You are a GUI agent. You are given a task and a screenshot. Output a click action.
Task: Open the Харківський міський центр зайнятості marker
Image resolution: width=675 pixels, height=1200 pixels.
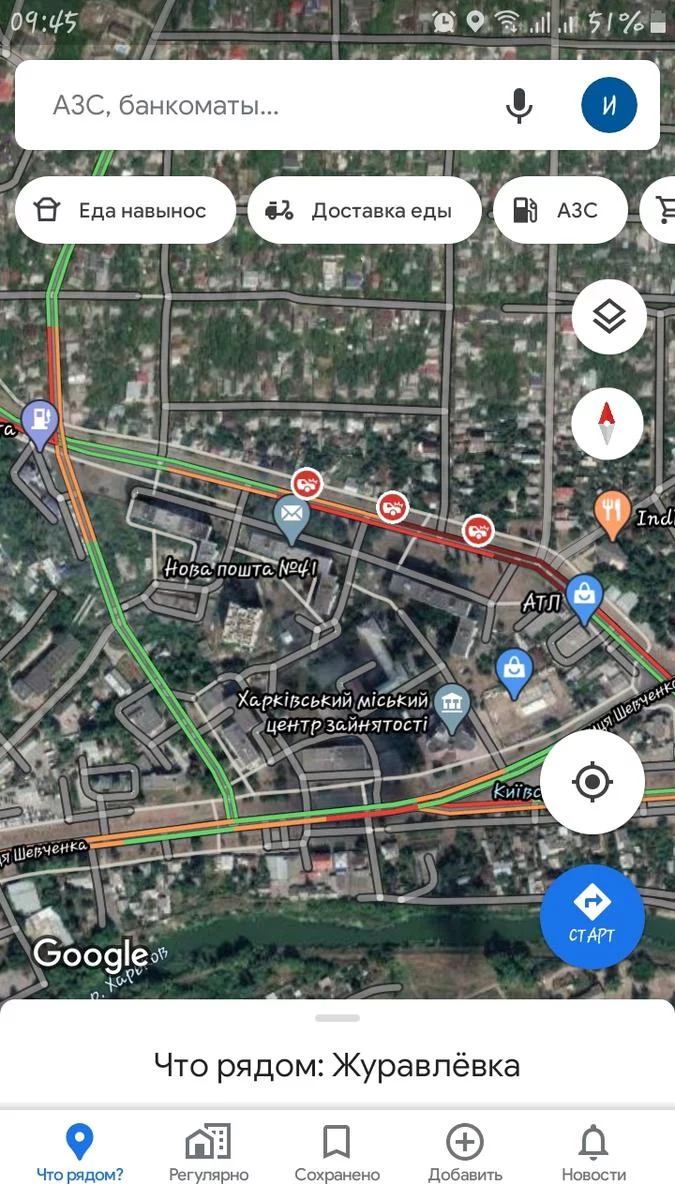click(453, 701)
